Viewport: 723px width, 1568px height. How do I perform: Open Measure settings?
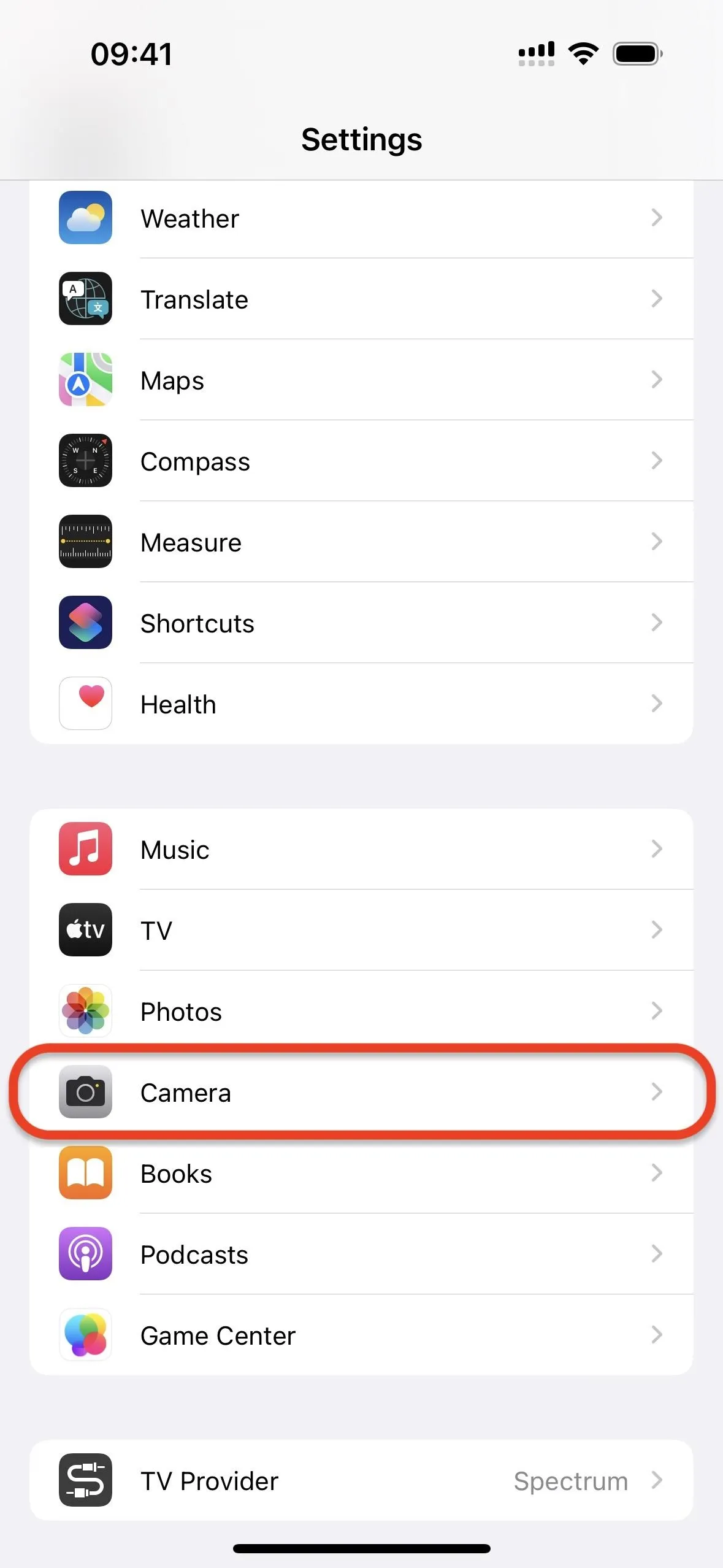[361, 542]
